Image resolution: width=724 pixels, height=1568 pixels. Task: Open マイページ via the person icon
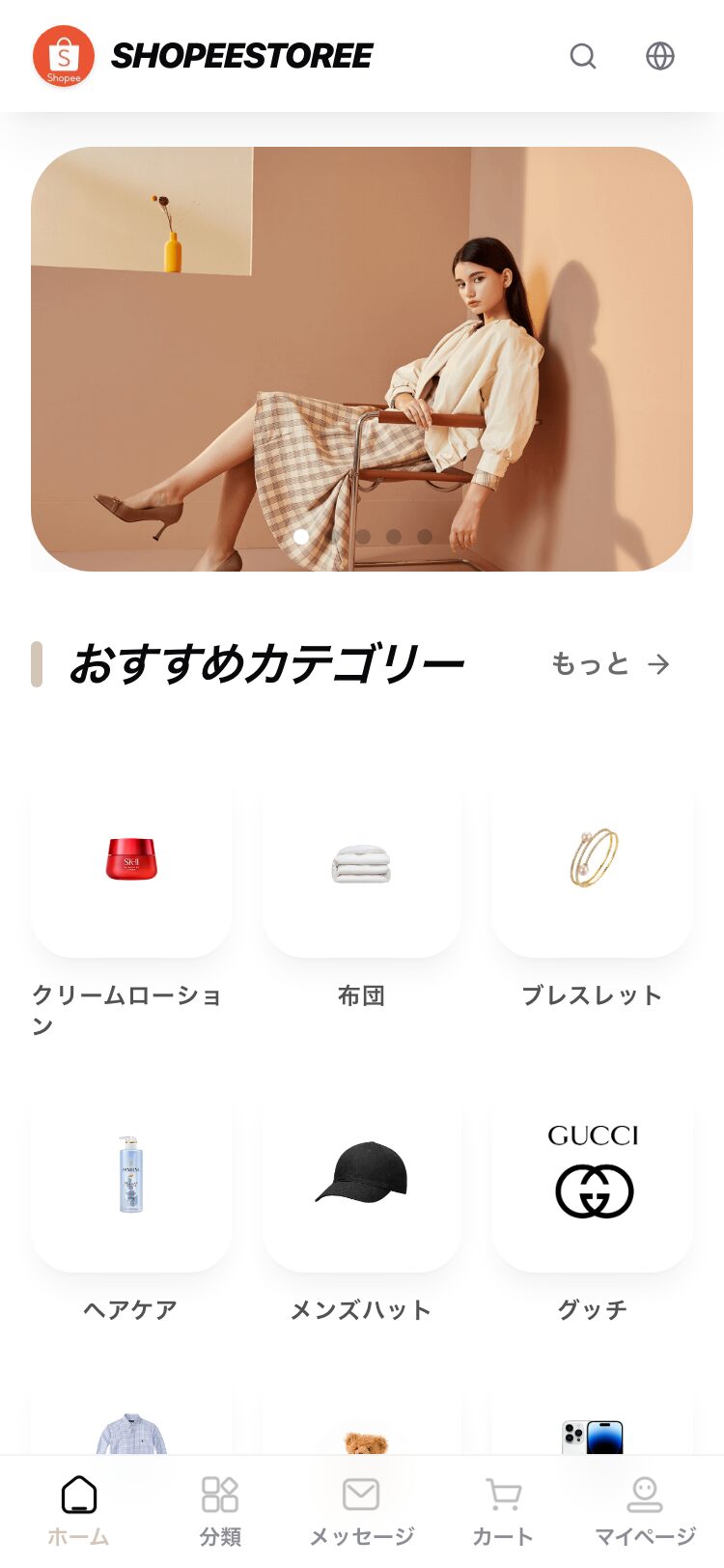(647, 1494)
